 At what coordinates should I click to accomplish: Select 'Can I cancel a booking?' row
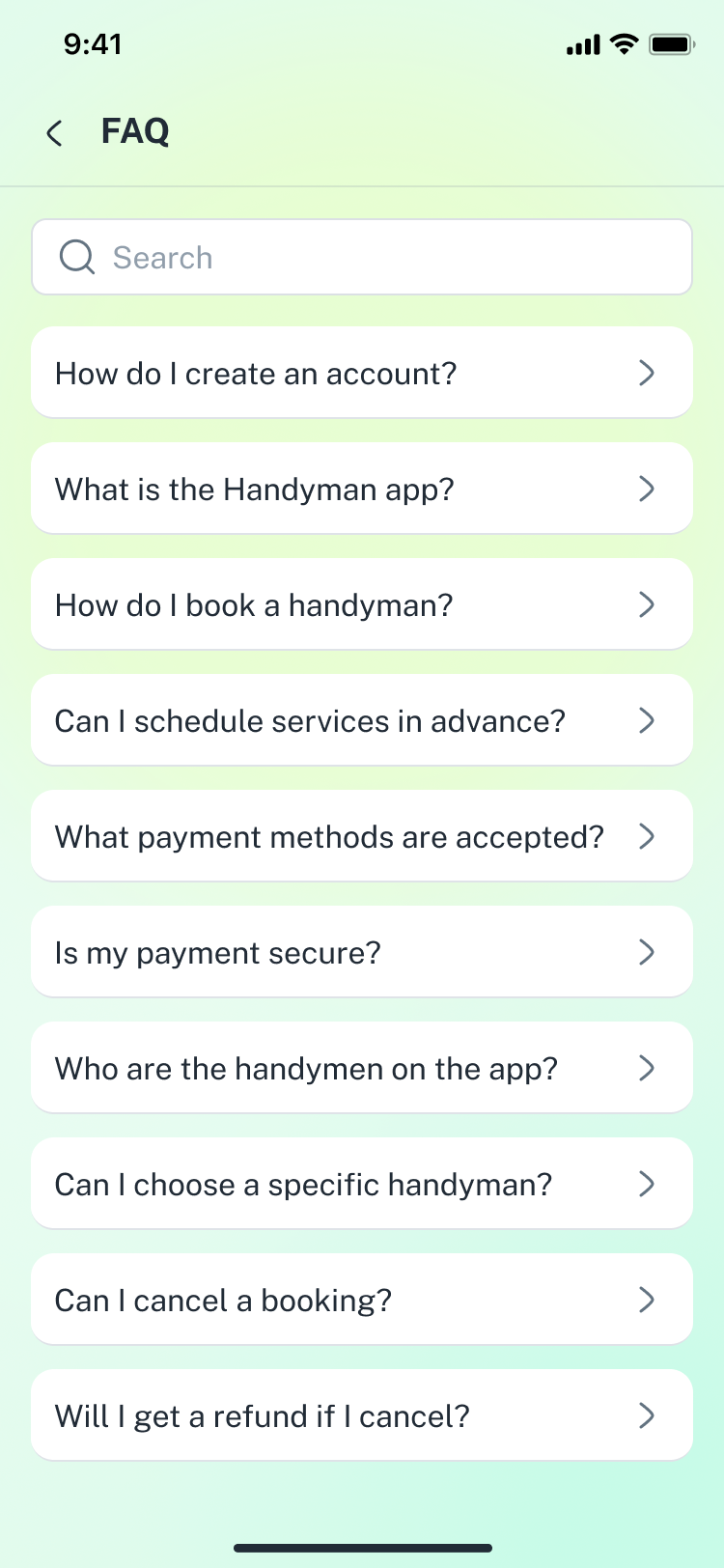[362, 1300]
